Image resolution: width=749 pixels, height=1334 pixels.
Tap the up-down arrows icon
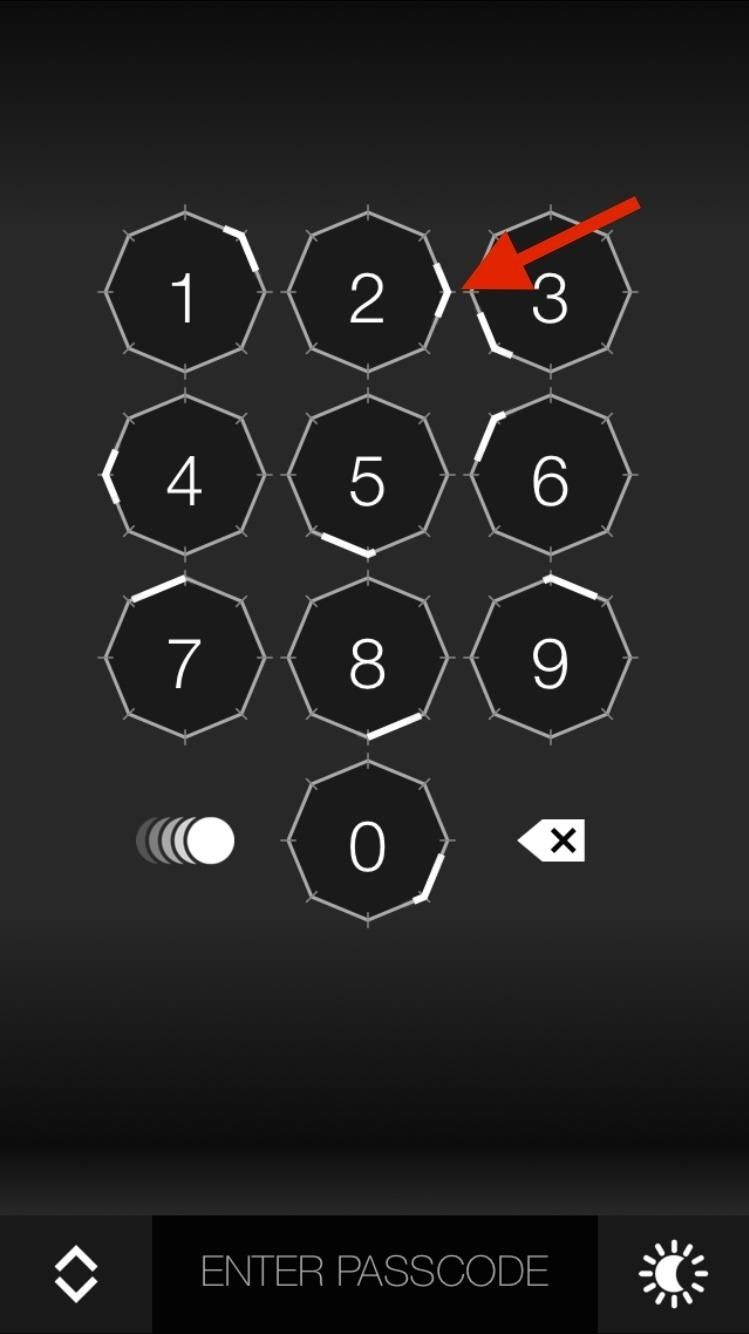click(x=76, y=1274)
